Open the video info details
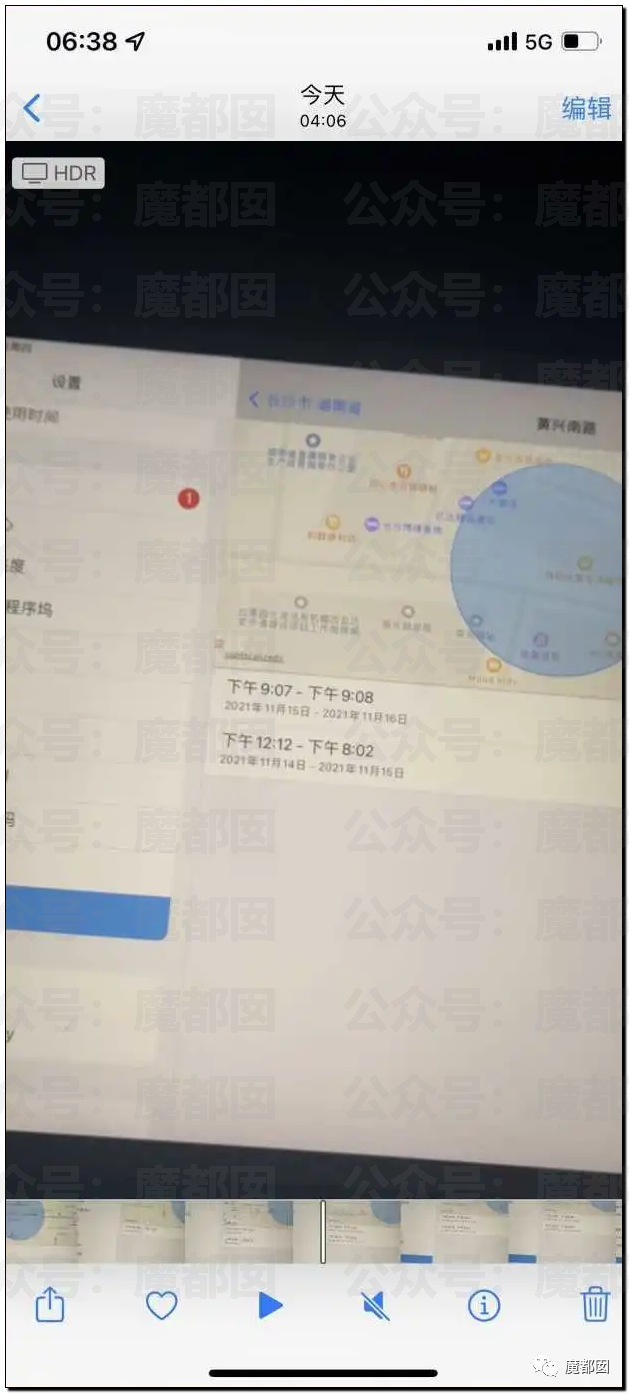Viewport: 629px width, 1394px height. click(484, 1305)
